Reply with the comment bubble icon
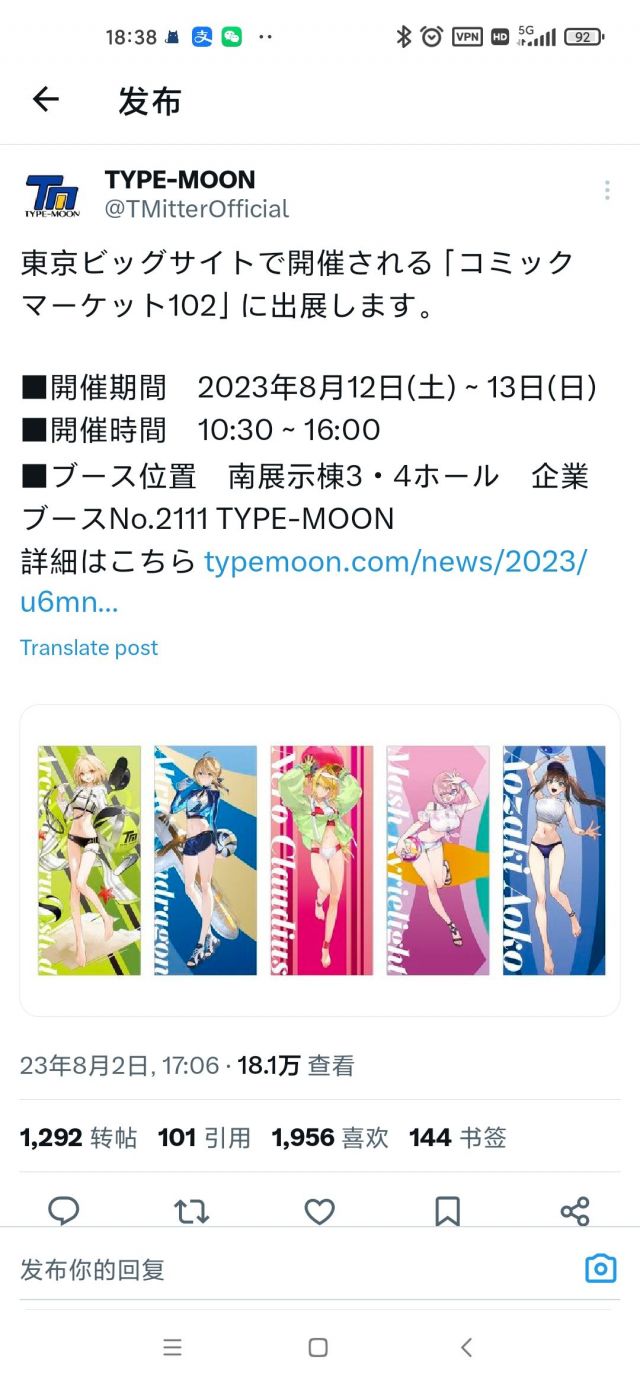This screenshot has height=1386, width=640. [x=64, y=1211]
